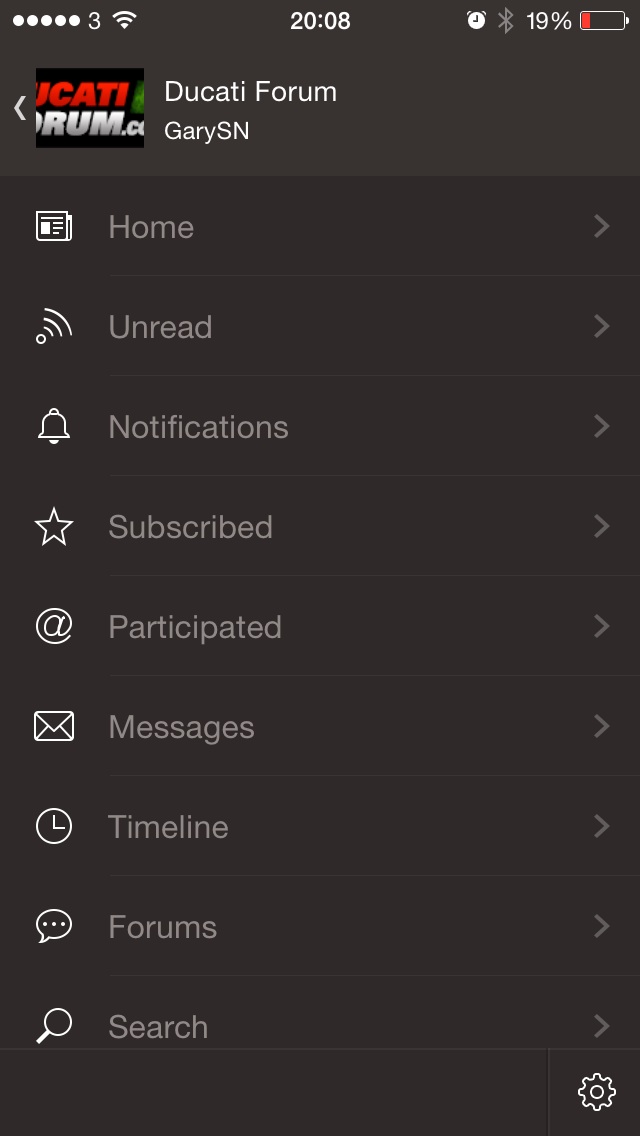Go back using the top-left arrow
This screenshot has width=640, height=1136.
click(x=20, y=108)
